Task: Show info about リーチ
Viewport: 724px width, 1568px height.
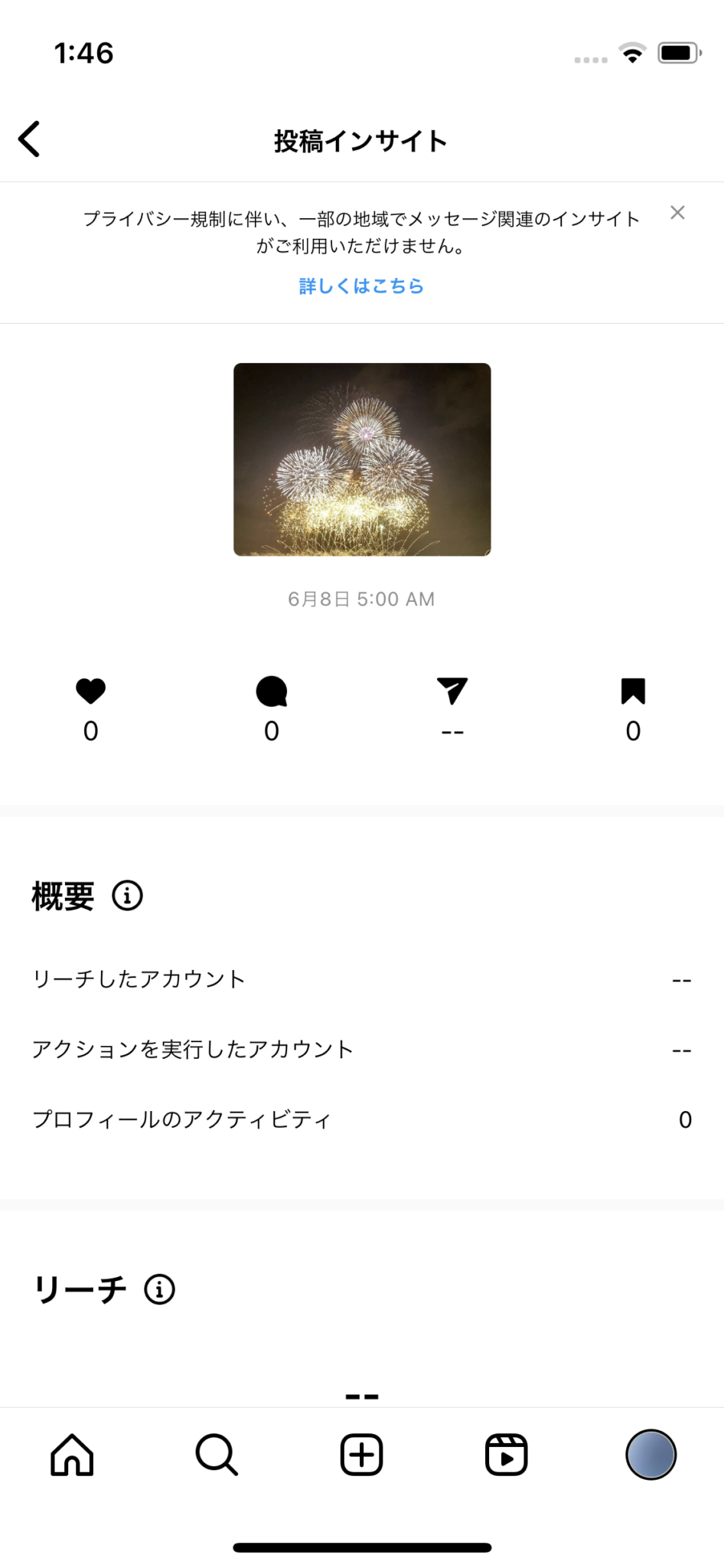Action: coord(160,1289)
